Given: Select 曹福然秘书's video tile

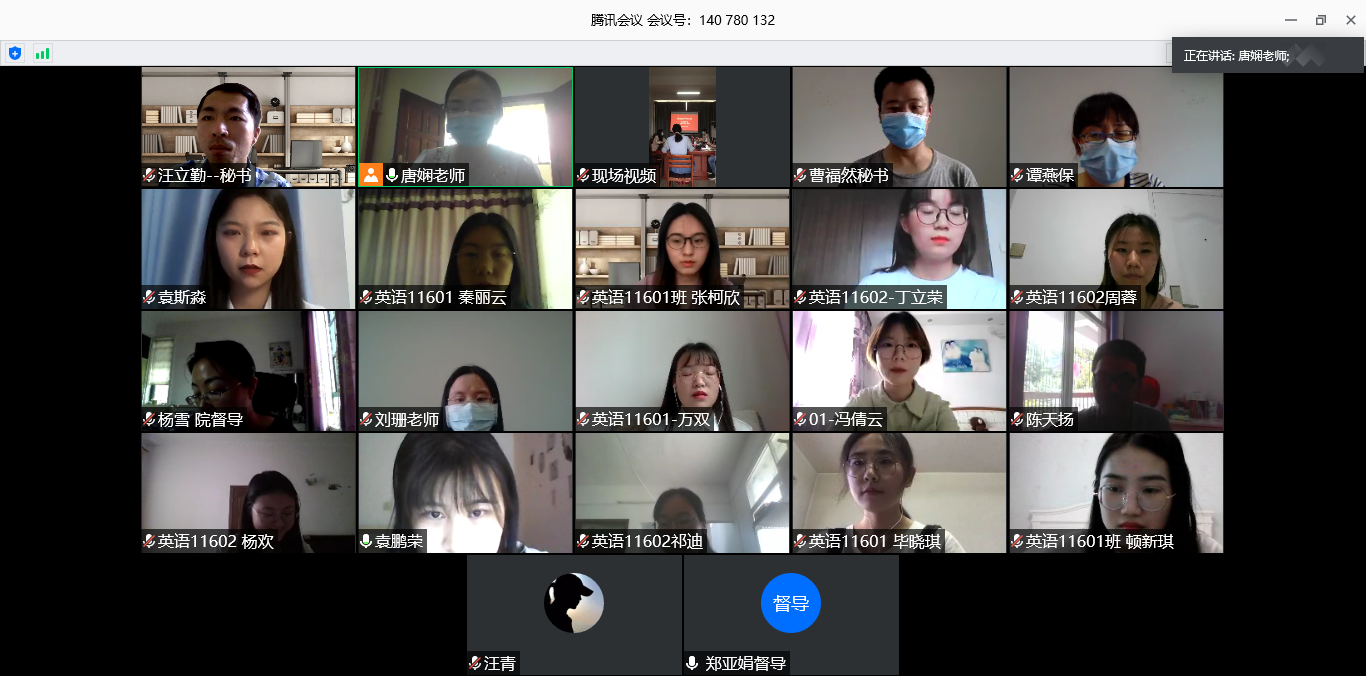Looking at the screenshot, I should (x=899, y=126).
